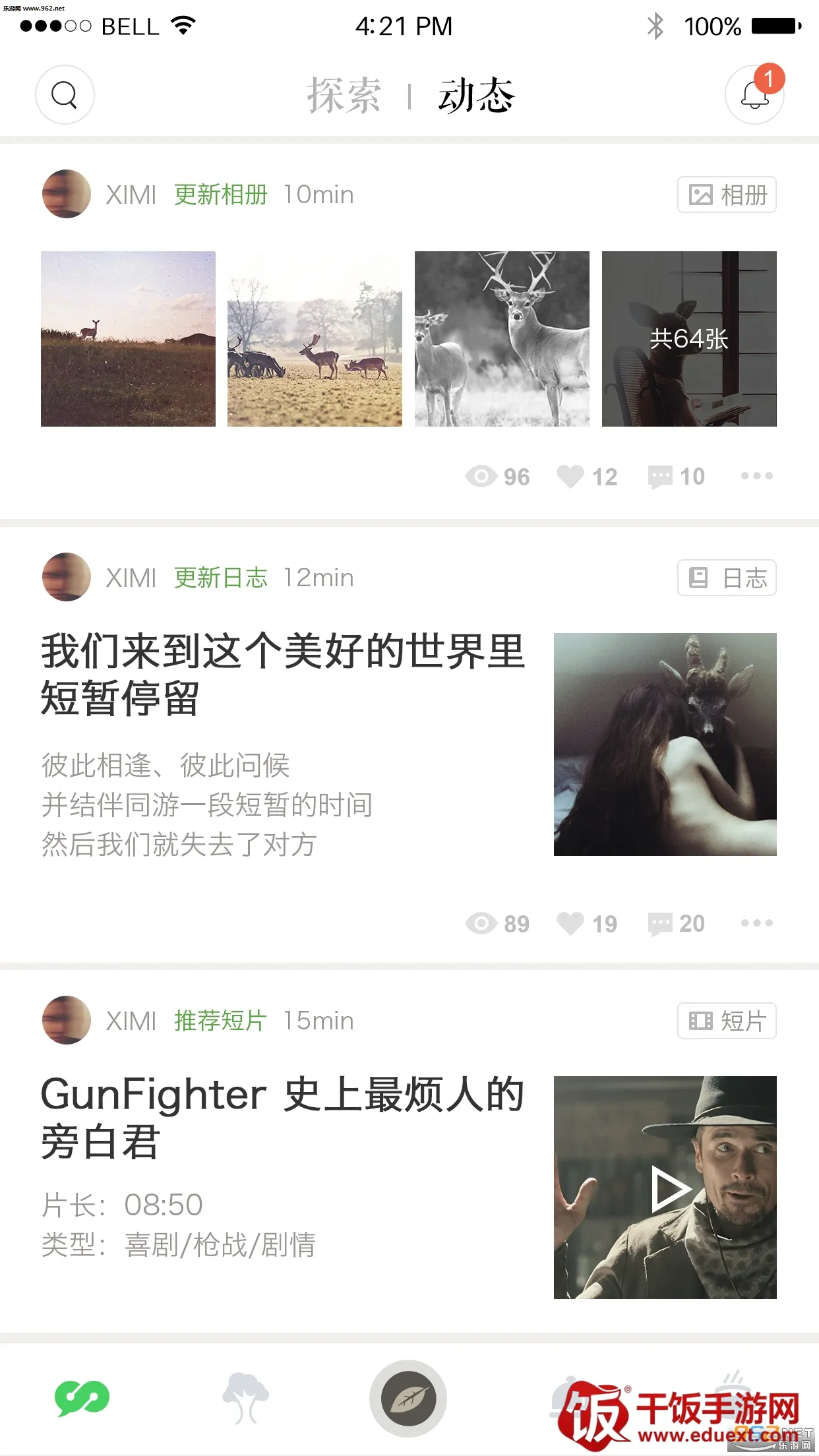This screenshot has height=1456, width=819.
Task: Open the first deer photo in album
Action: pyautogui.click(x=128, y=339)
